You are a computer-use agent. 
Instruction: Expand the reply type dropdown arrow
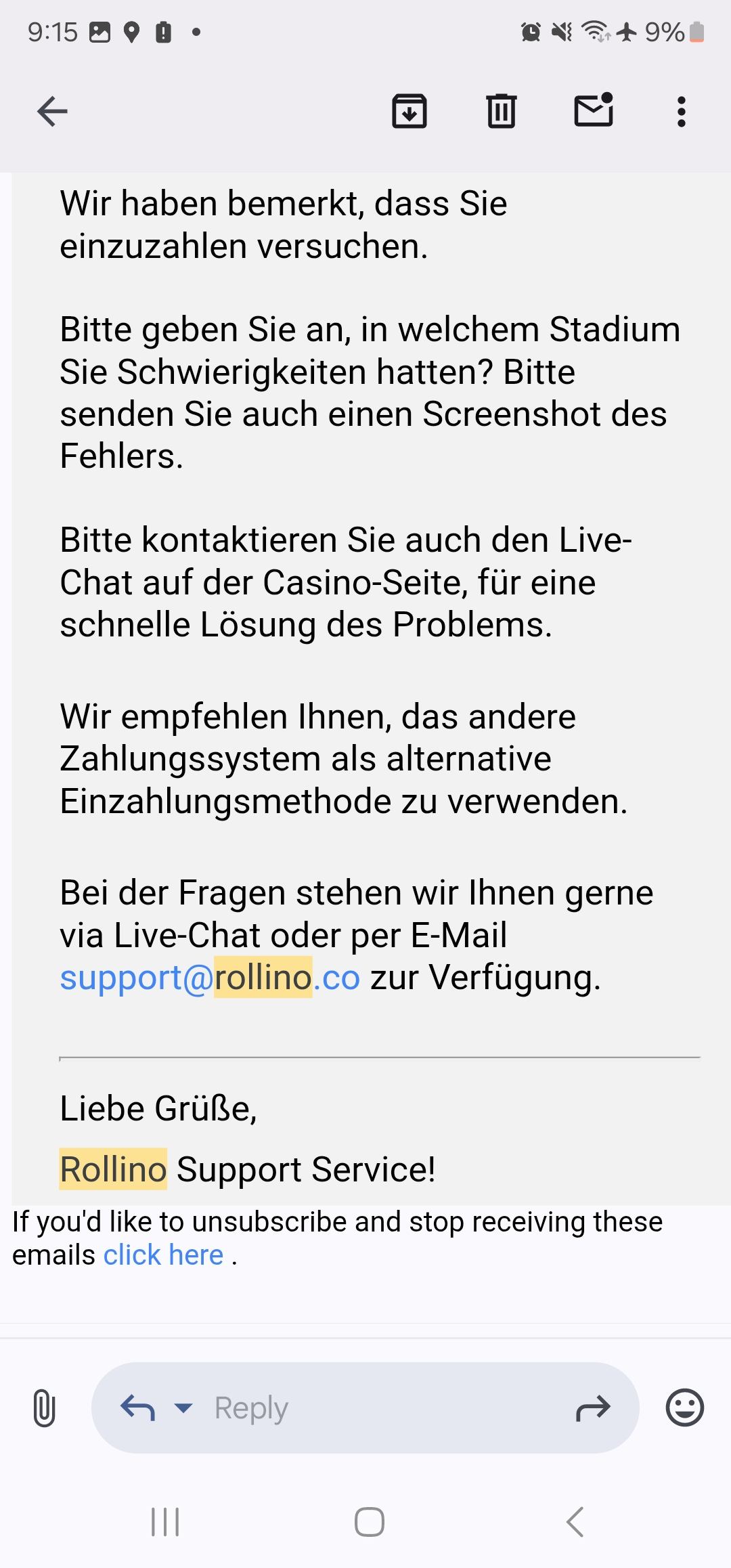(x=183, y=1408)
